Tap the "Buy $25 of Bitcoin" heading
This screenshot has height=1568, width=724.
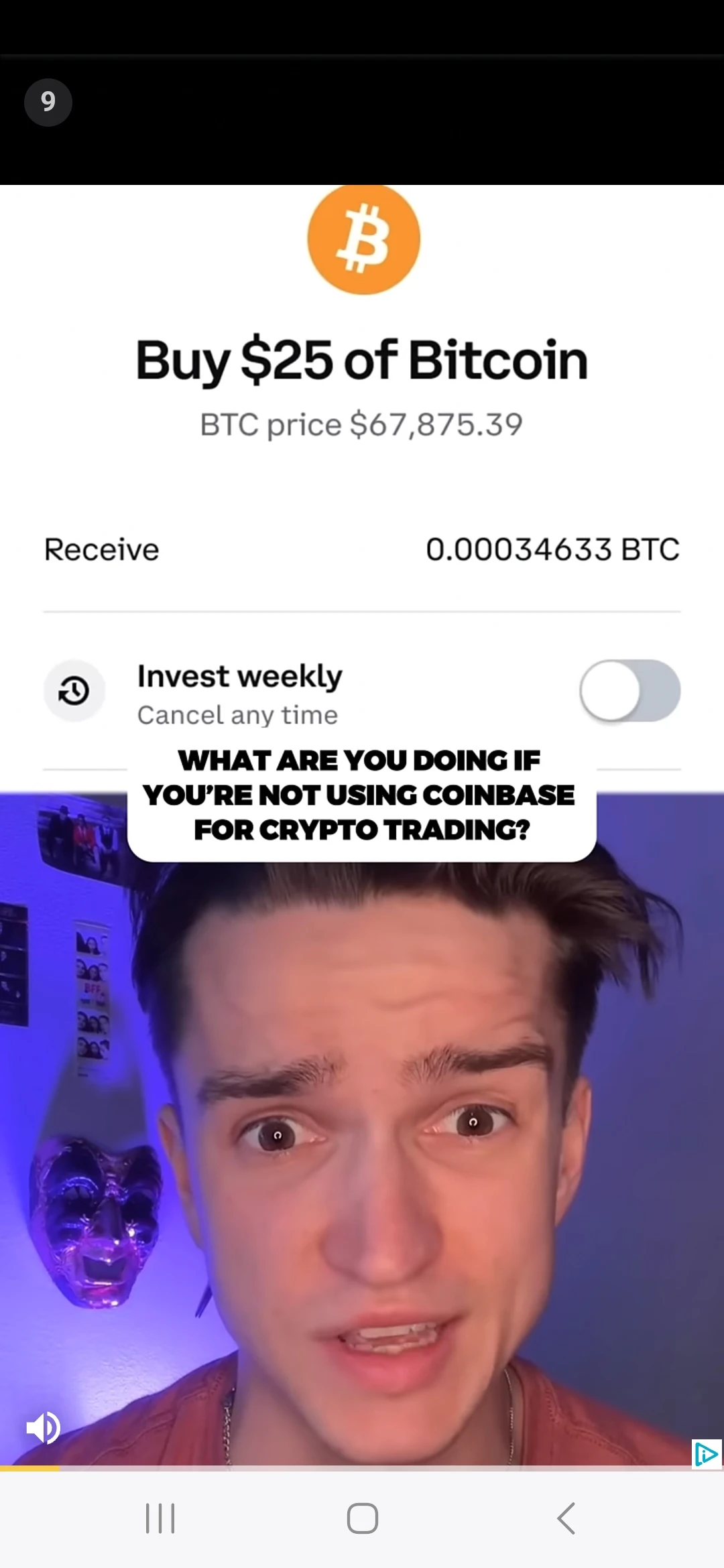pyautogui.click(x=362, y=360)
